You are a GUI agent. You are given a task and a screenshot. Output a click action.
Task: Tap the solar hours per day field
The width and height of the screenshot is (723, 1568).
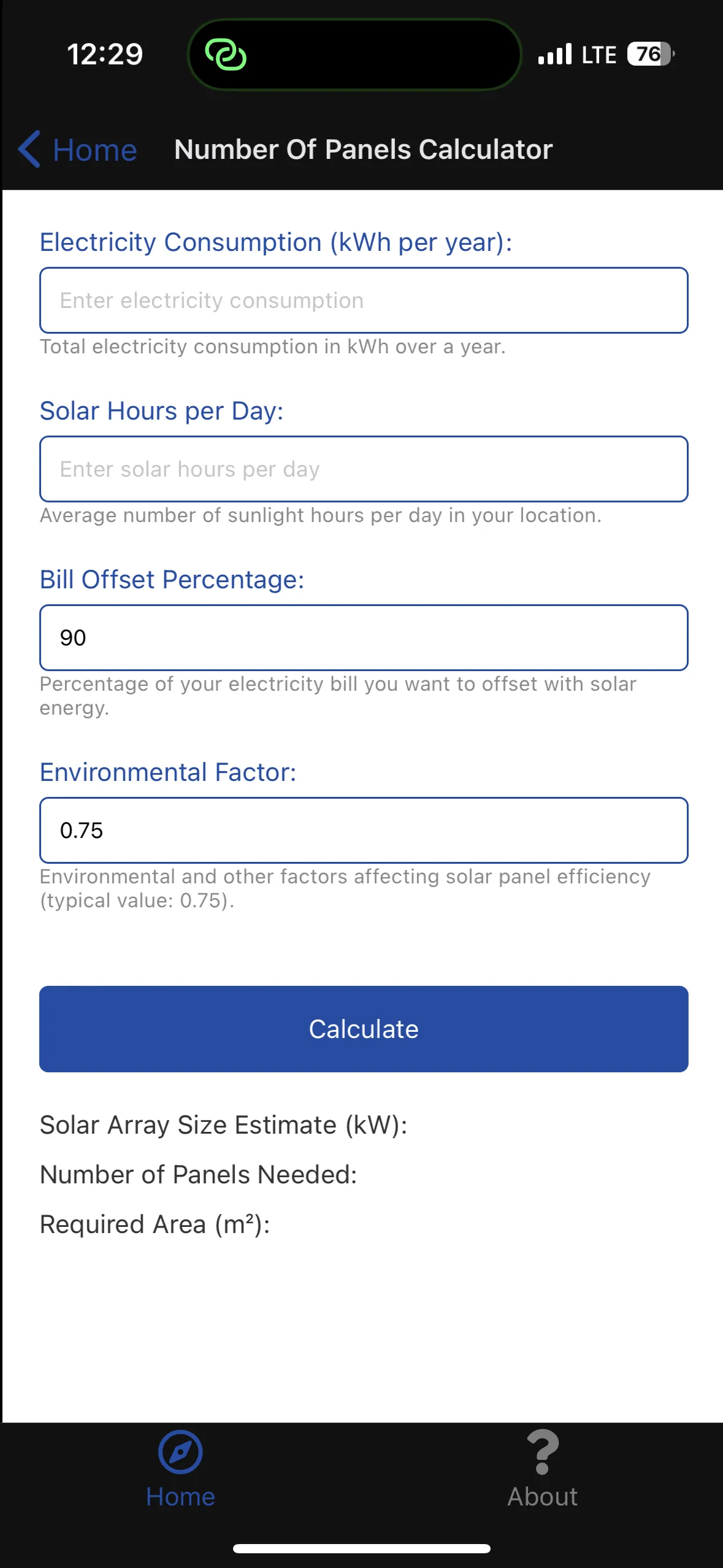363,469
